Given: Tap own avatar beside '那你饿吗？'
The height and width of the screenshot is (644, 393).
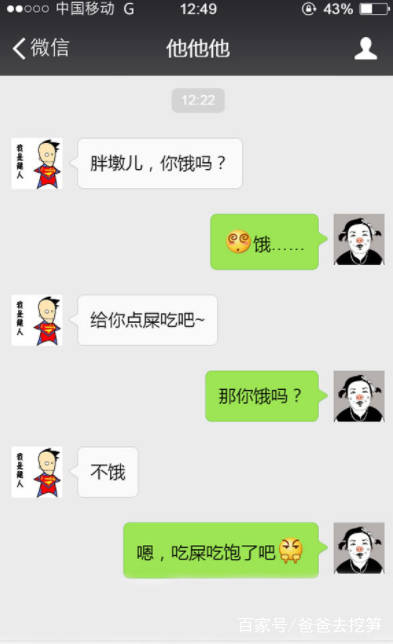Looking at the screenshot, I should (x=359, y=396).
